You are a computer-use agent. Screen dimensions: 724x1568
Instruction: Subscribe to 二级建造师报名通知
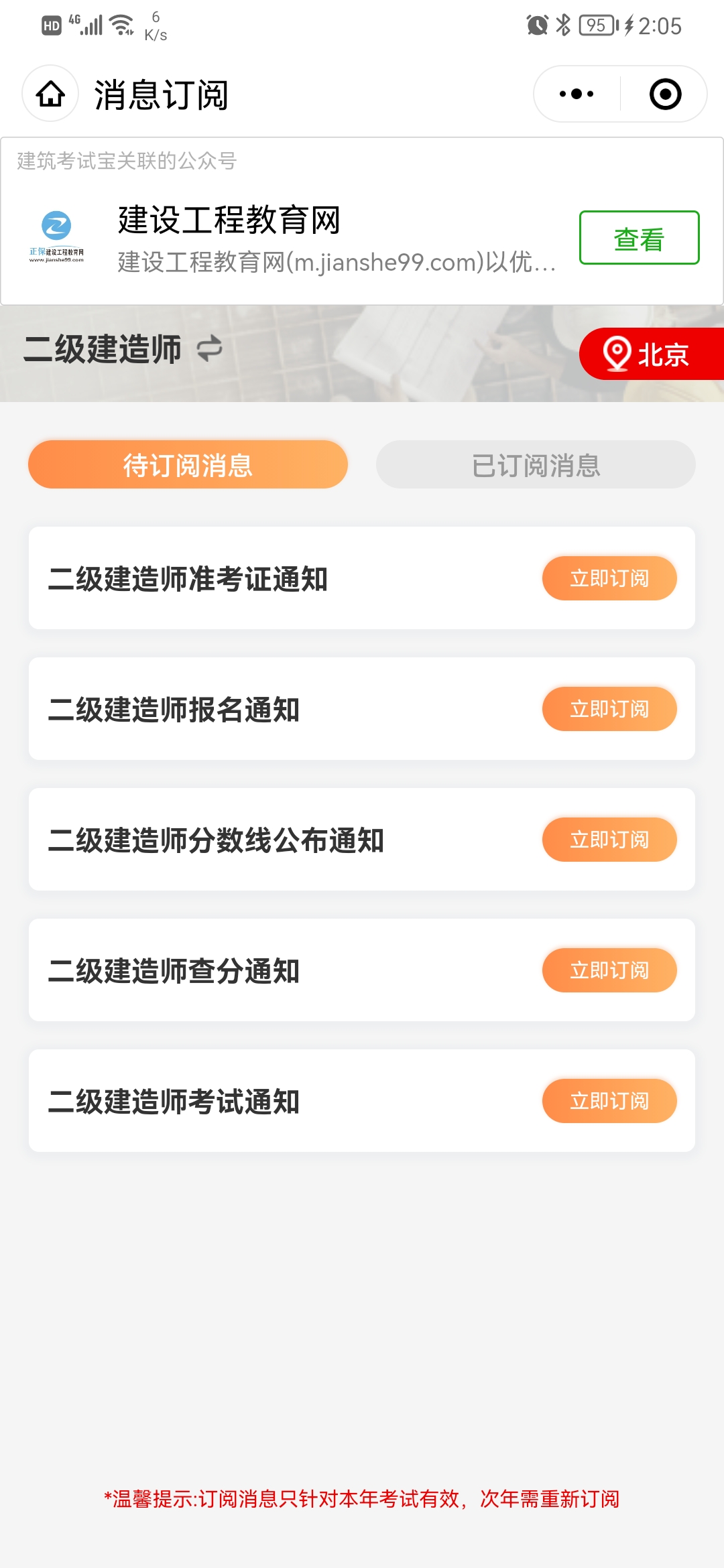(x=609, y=709)
